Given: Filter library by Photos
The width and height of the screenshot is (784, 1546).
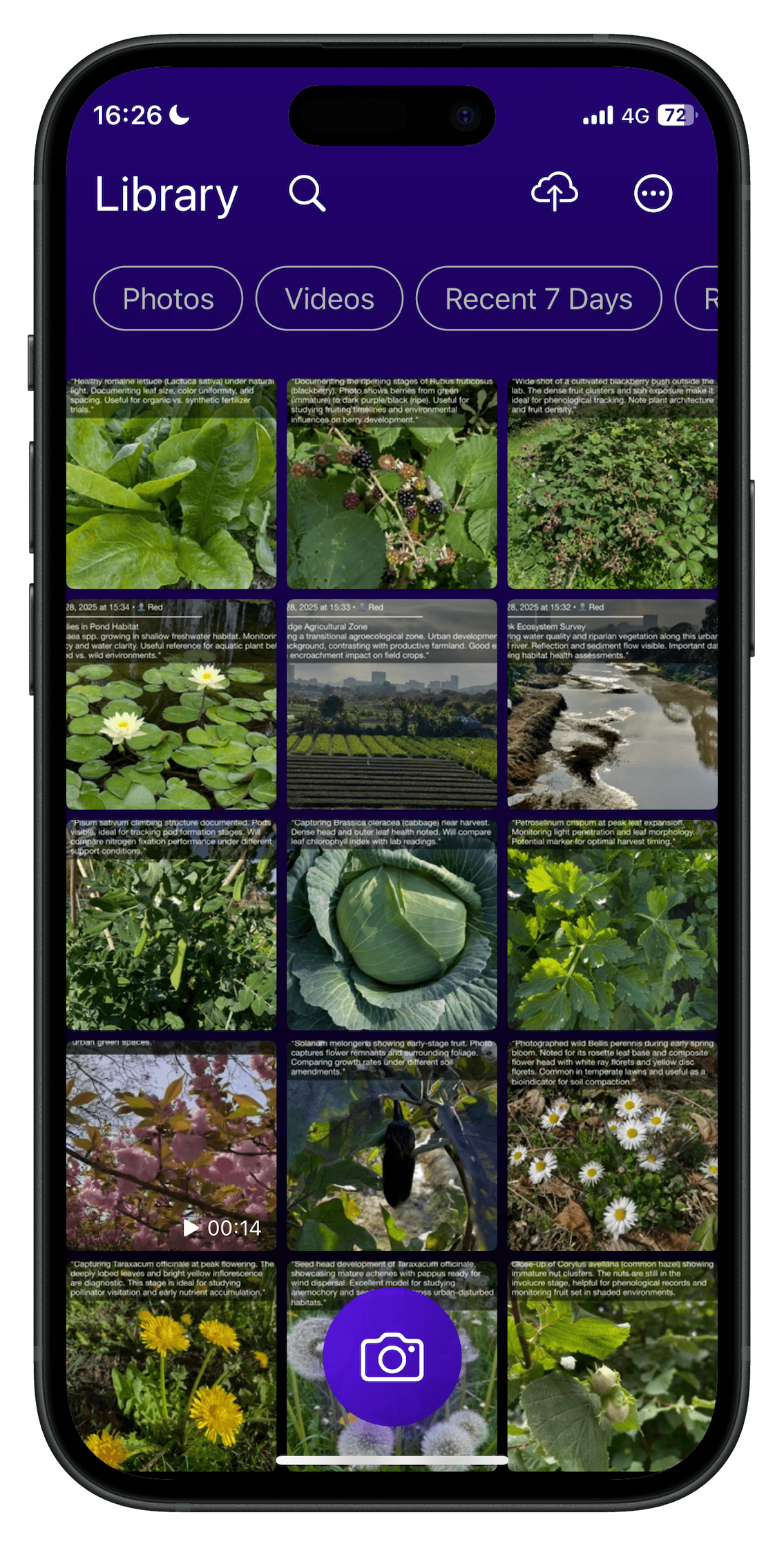Looking at the screenshot, I should [168, 299].
